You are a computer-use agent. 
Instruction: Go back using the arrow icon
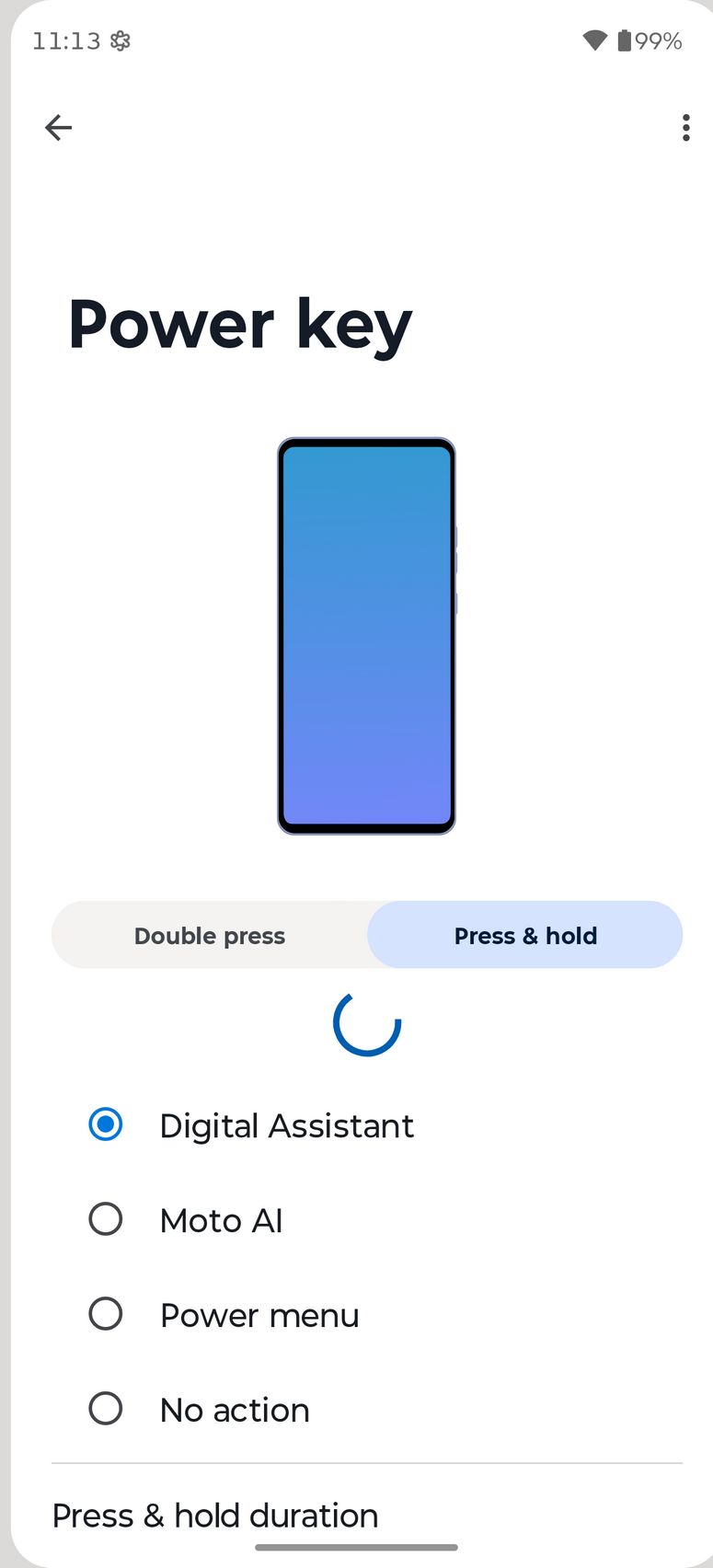pyautogui.click(x=58, y=127)
